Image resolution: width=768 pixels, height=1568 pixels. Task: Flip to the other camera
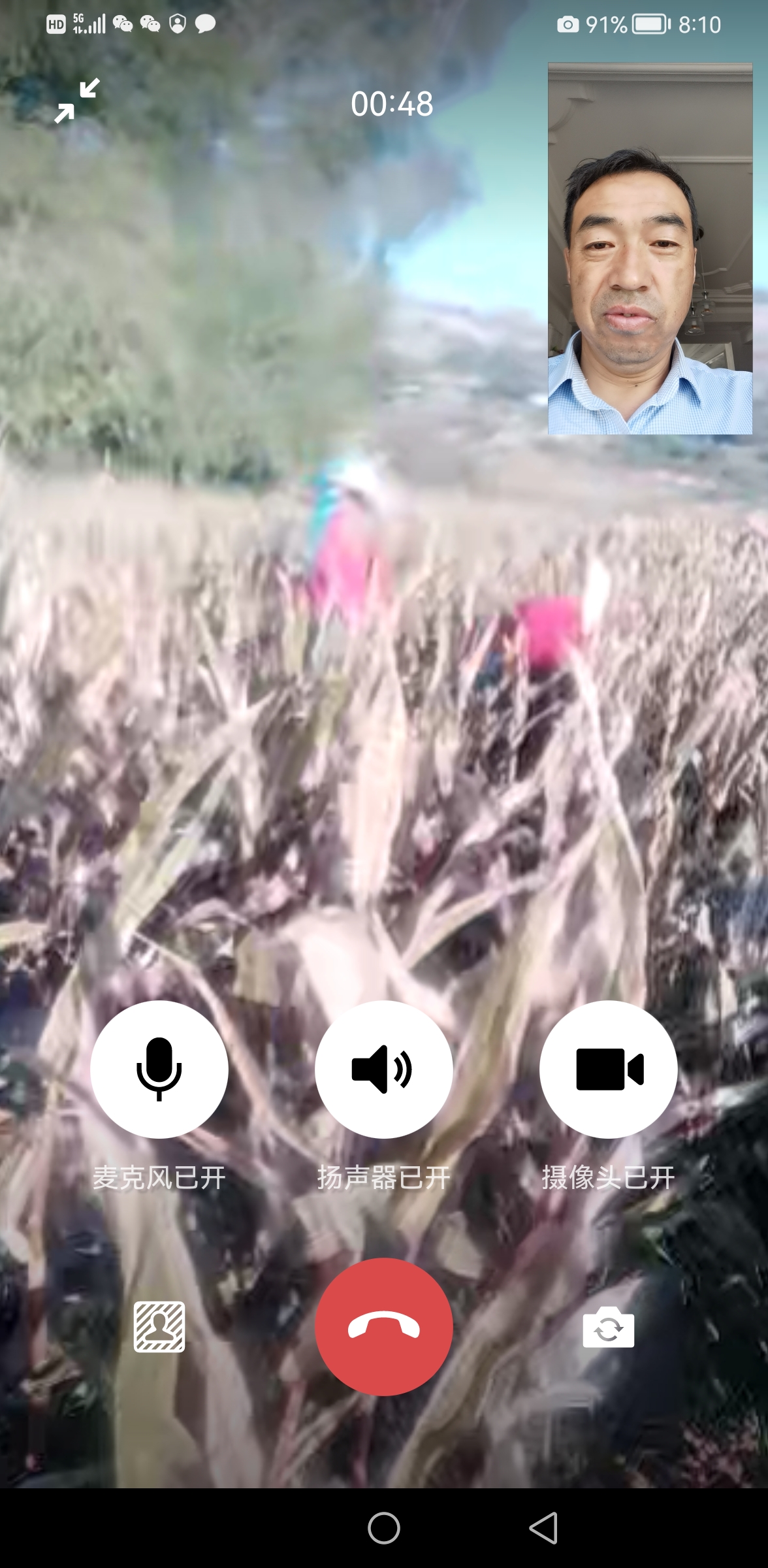(608, 1327)
